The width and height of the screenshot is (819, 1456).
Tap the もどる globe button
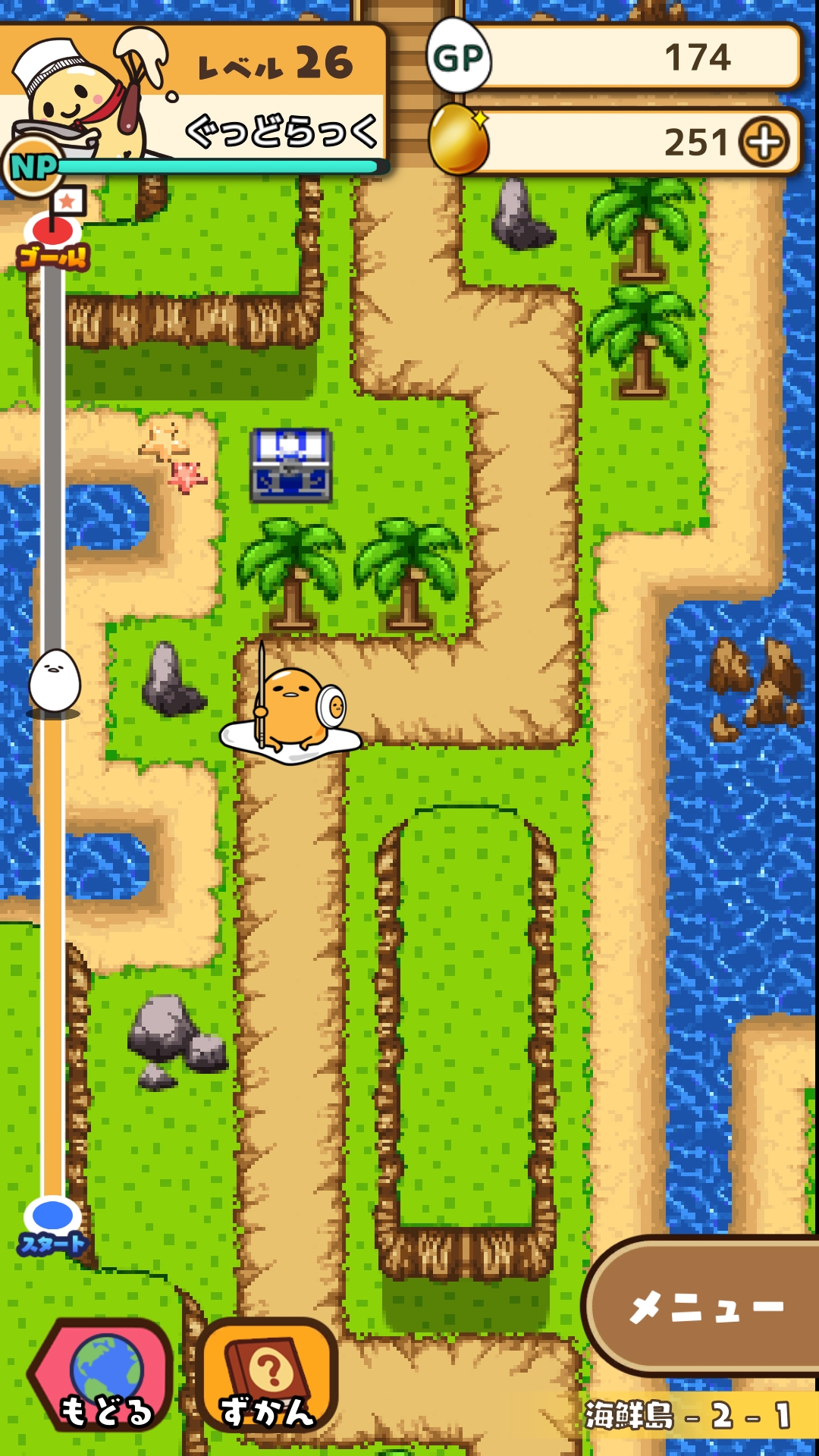point(102,1376)
